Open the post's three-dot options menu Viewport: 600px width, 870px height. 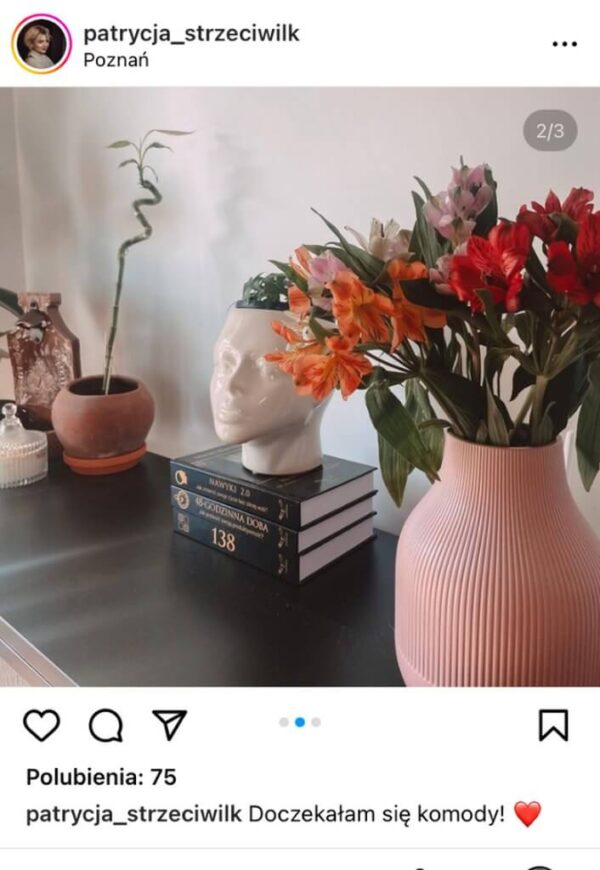564,44
